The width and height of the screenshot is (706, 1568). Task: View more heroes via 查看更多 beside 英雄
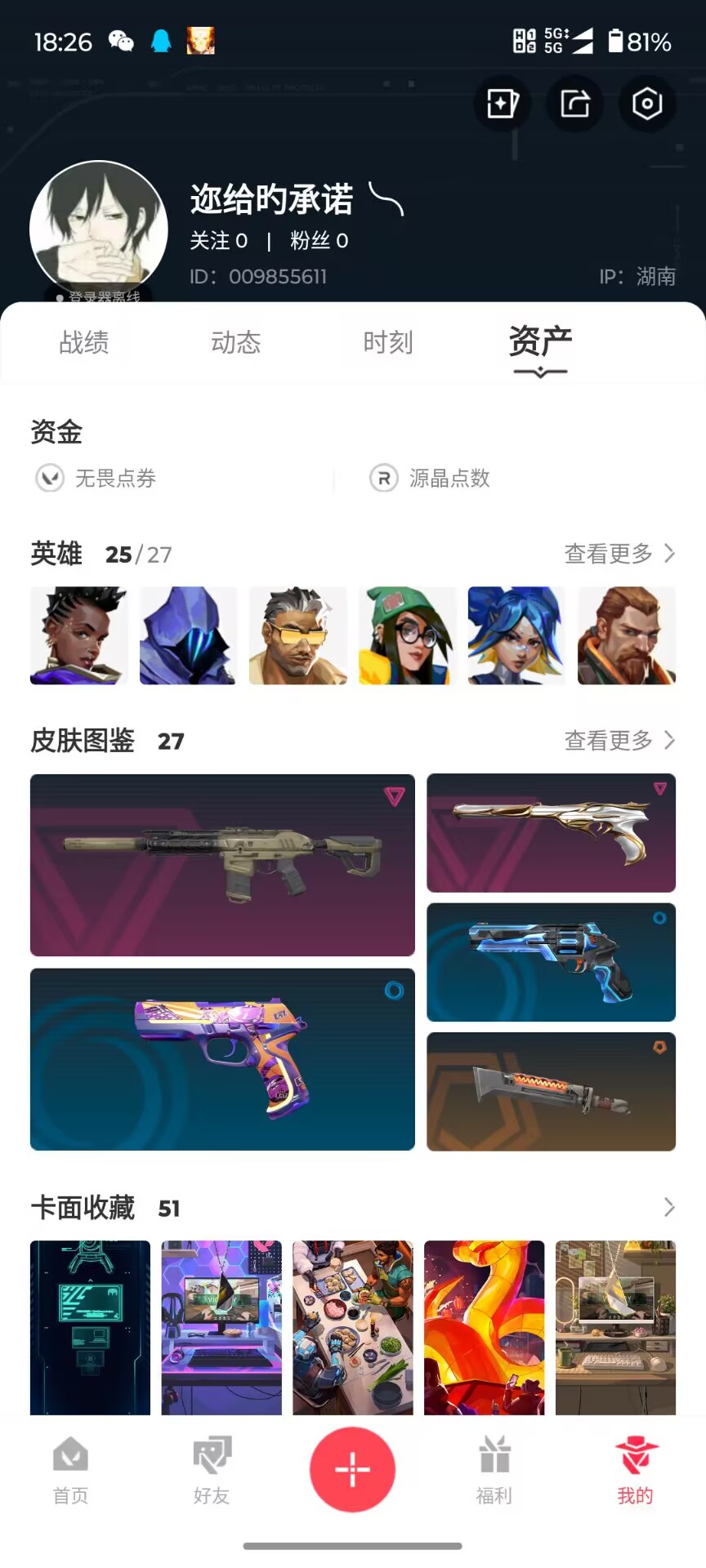tap(620, 554)
